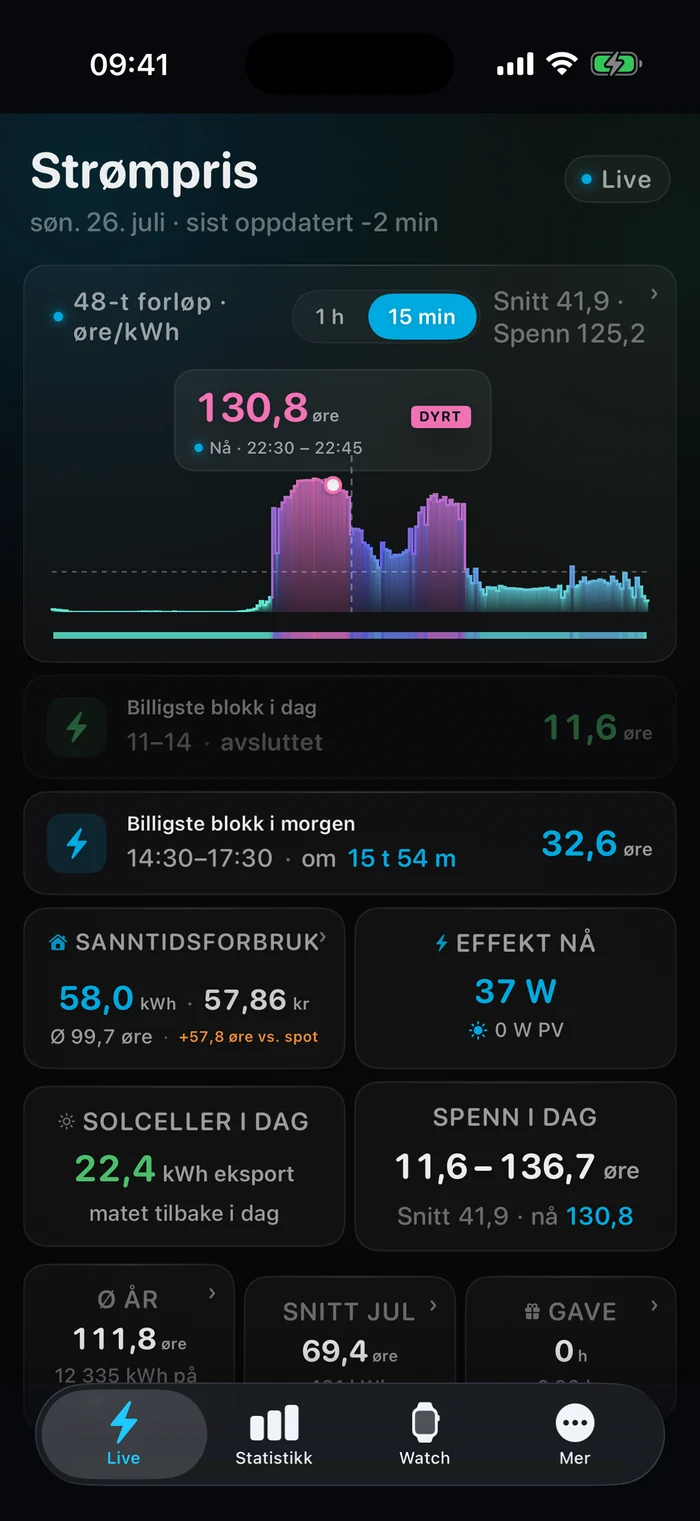Switch to the Watch tab

(425, 1434)
